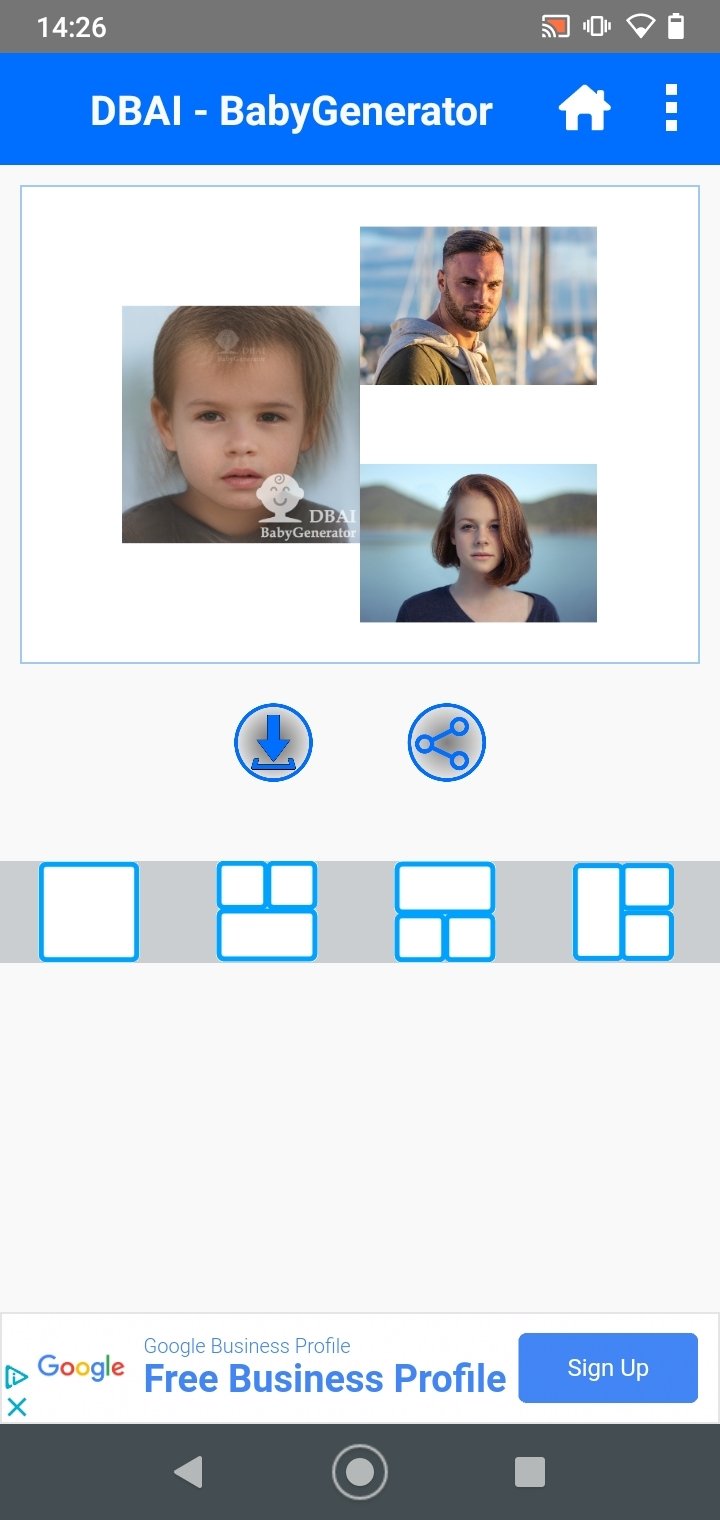
Task: Tap the system back button
Action: (188, 1472)
